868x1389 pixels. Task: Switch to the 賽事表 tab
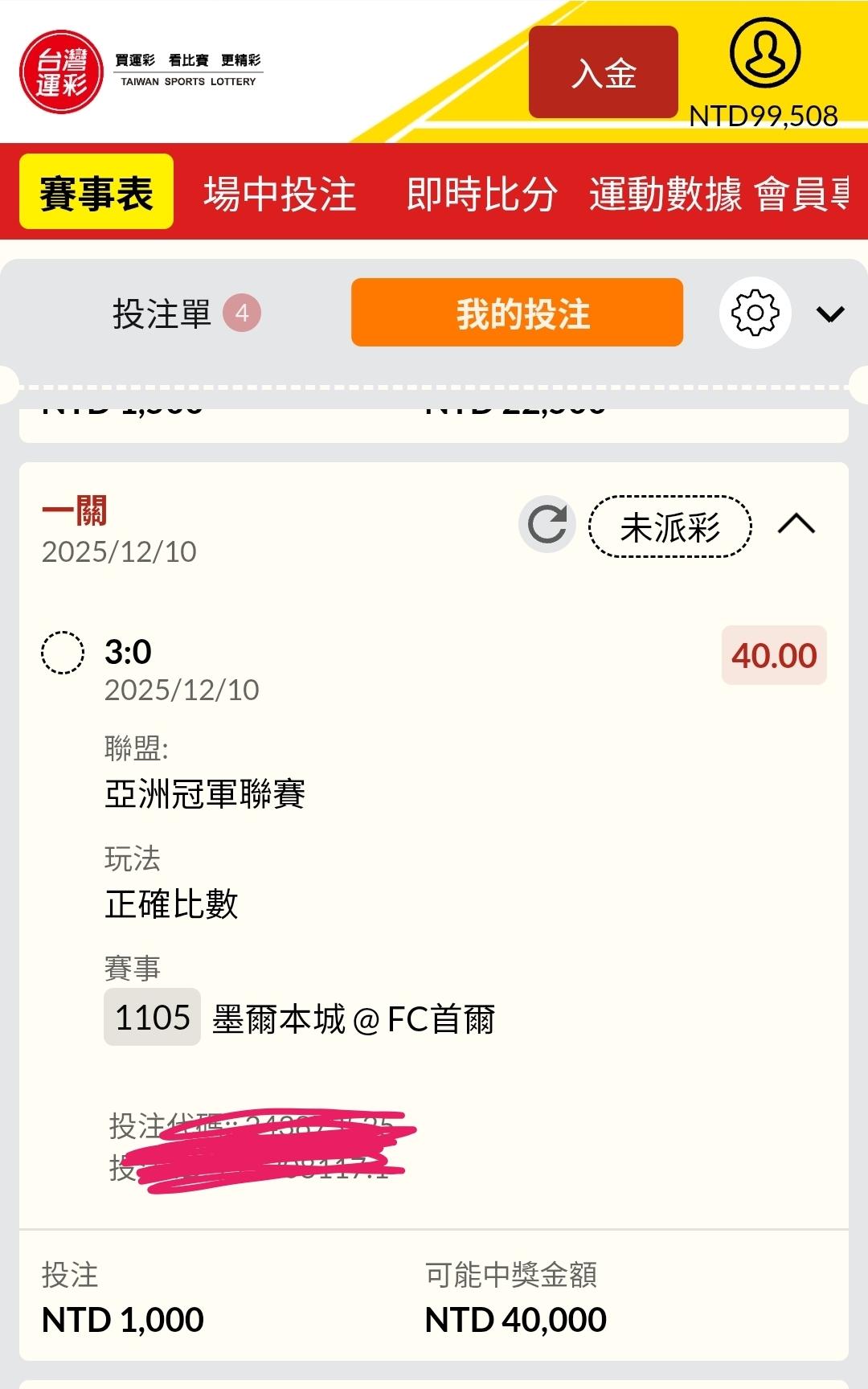point(96,192)
